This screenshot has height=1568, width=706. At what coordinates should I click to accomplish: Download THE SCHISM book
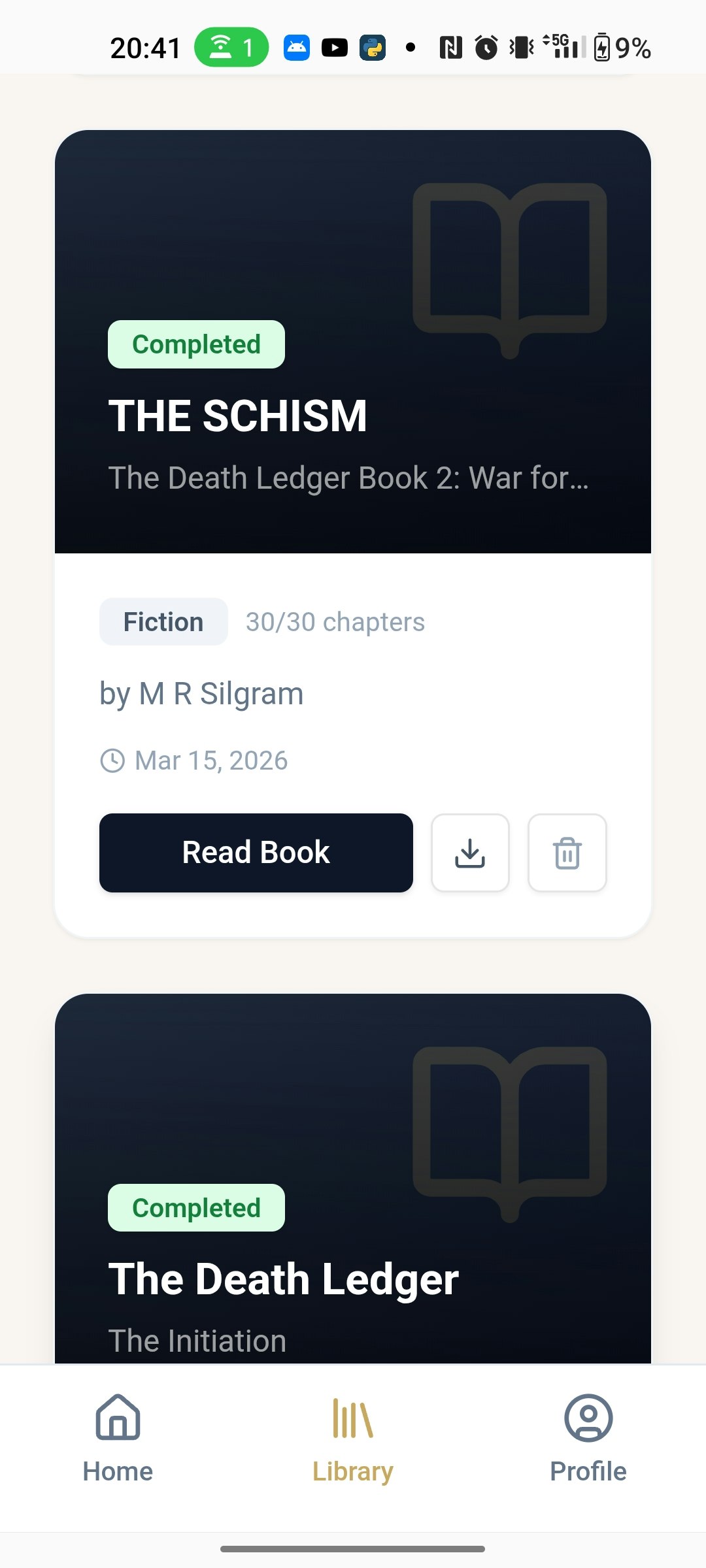(x=470, y=853)
